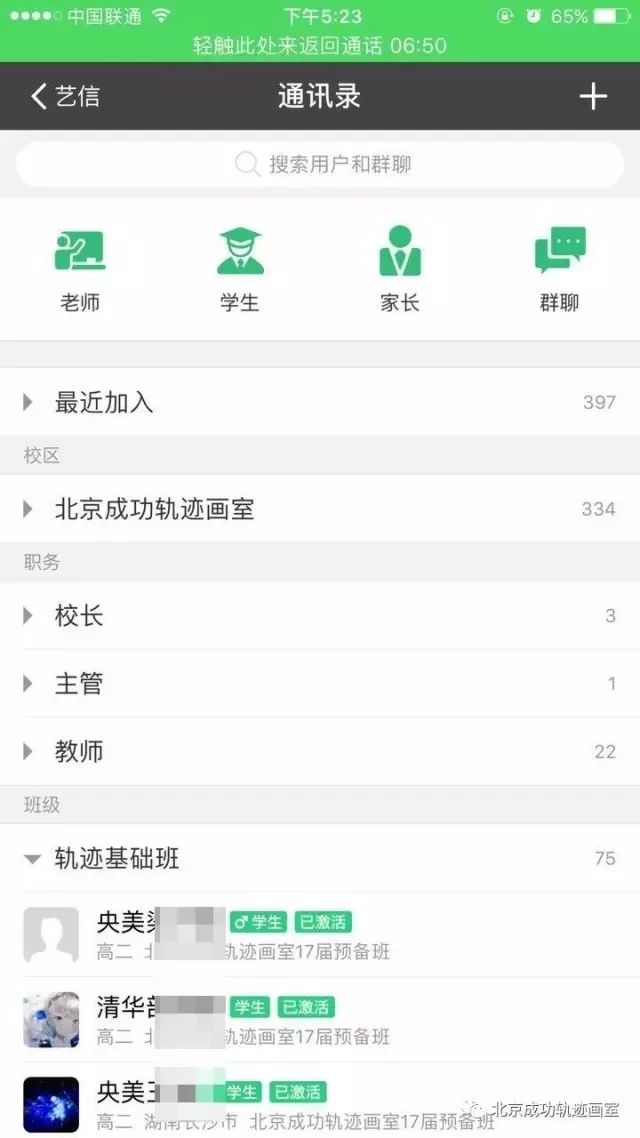This screenshot has height=1138, width=640.
Task: Open the 学生 category
Action: tap(240, 269)
